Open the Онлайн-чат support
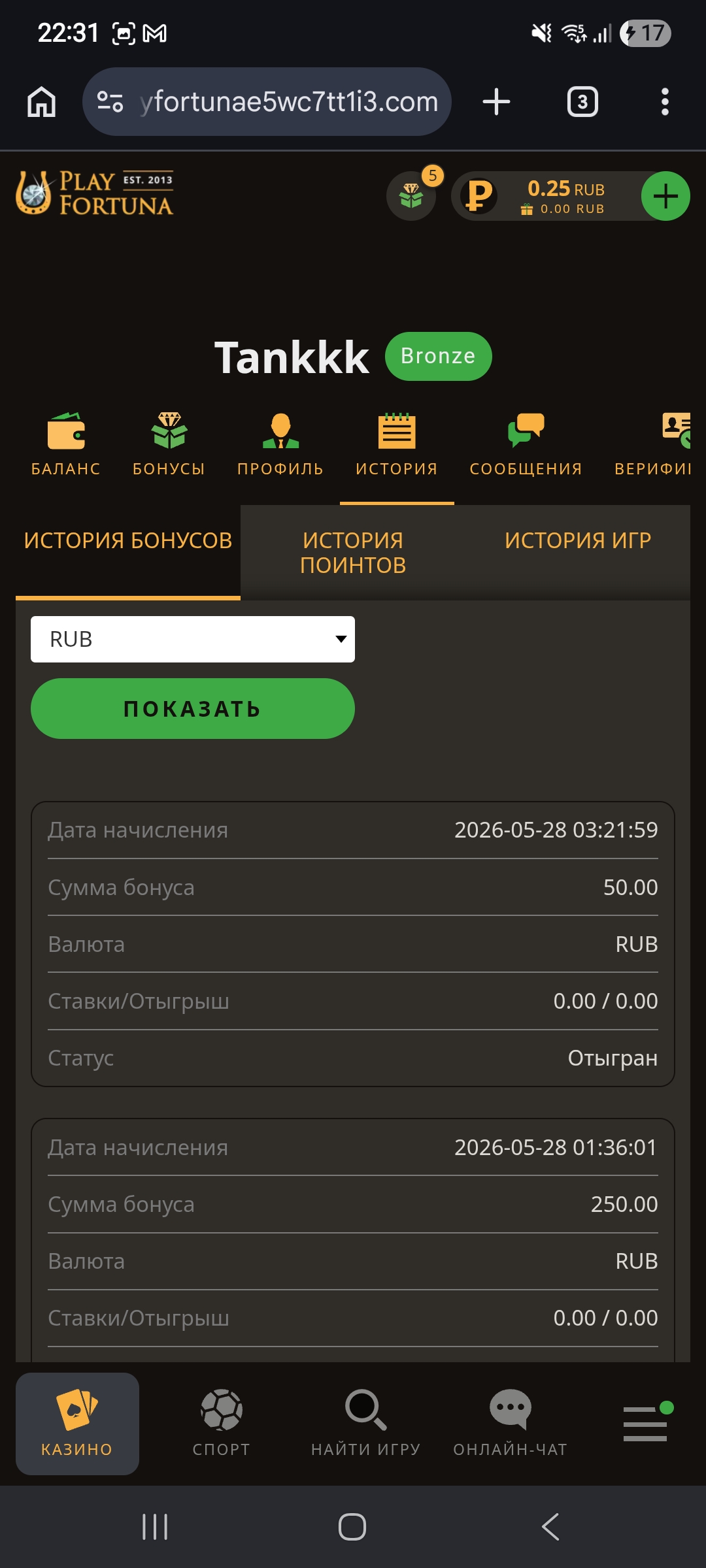Screen dimensions: 706x1568 coord(511,1423)
